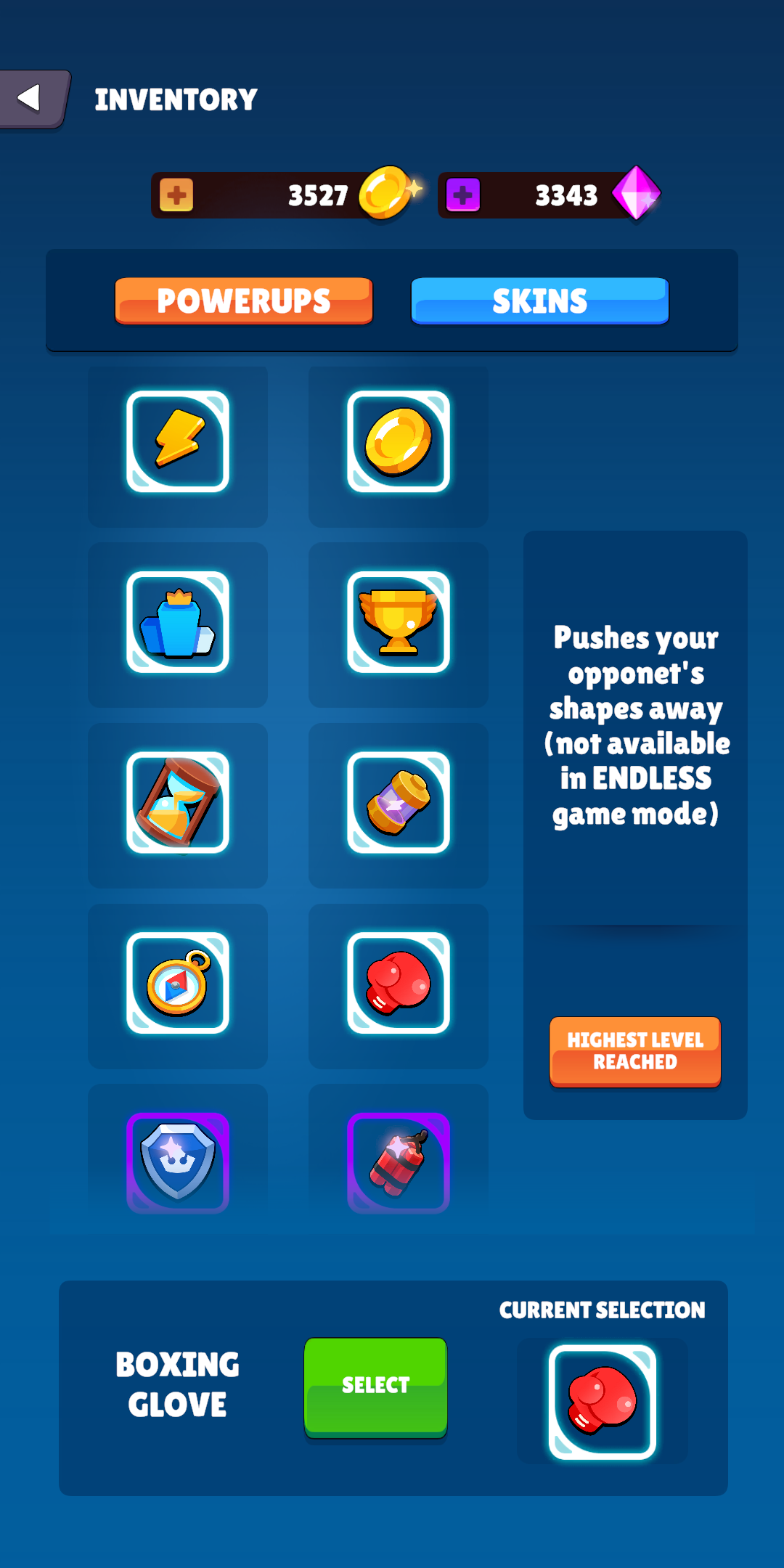Image resolution: width=784 pixels, height=1568 pixels.
Task: Choose the blue podium crown powerup
Action: [178, 622]
